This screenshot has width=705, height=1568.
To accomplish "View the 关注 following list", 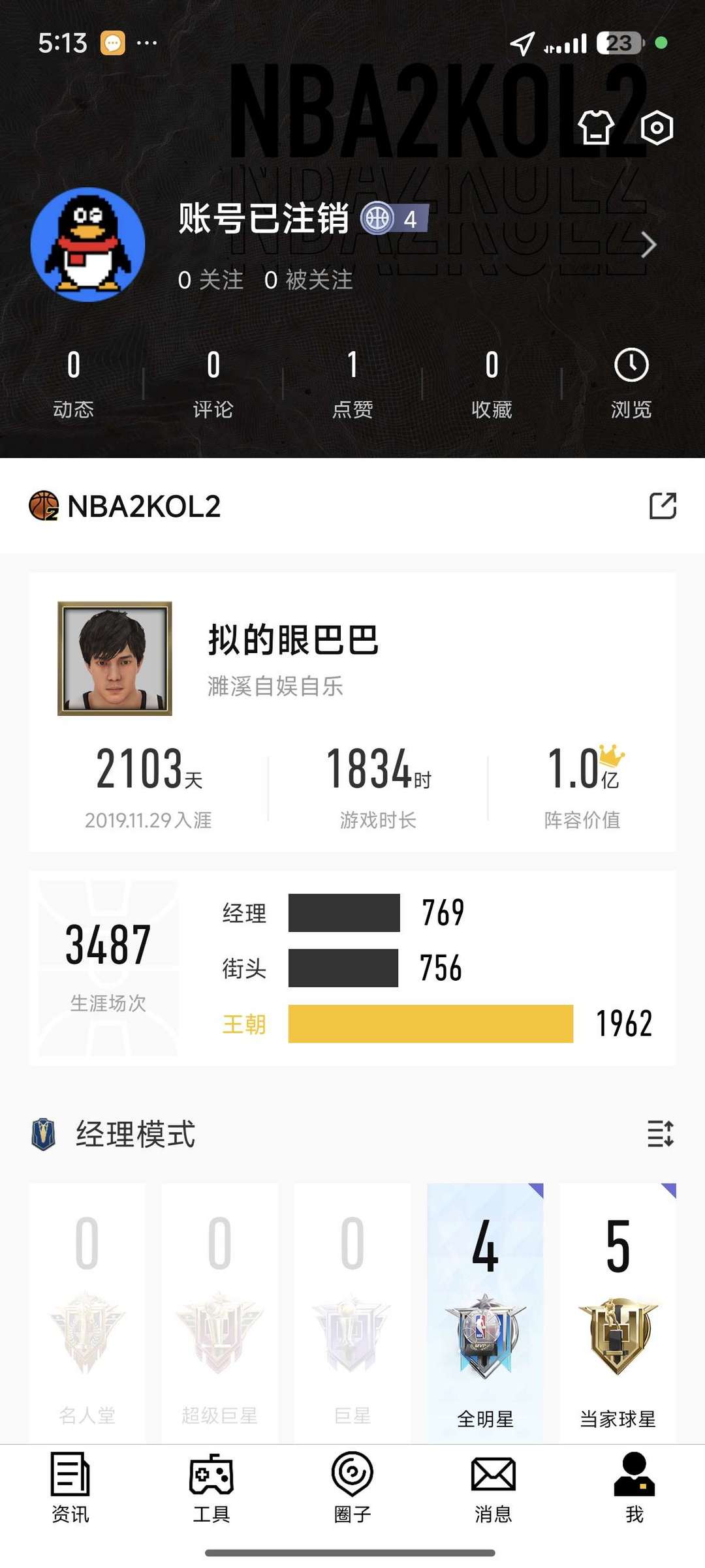I will pyautogui.click(x=211, y=280).
